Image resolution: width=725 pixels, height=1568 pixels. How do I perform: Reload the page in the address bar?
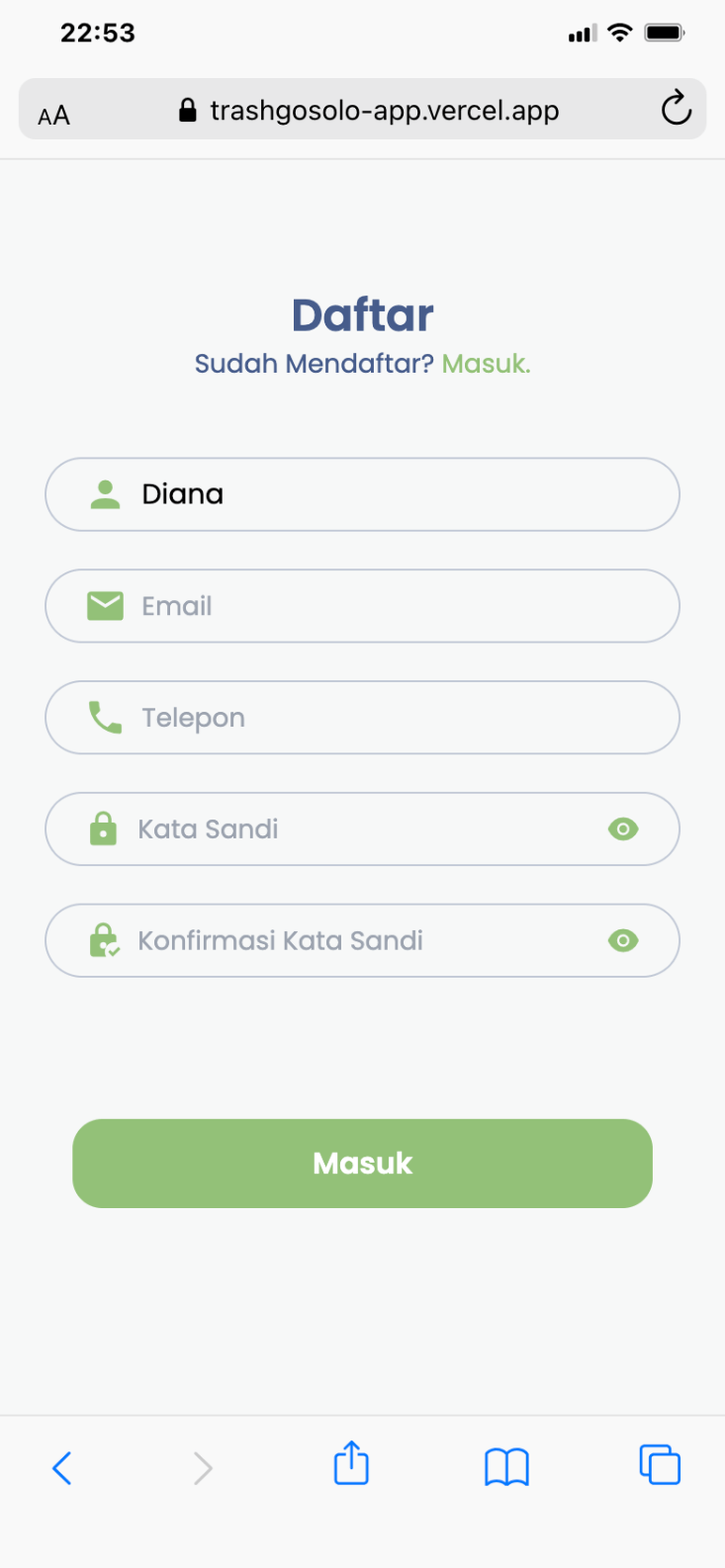coord(677,109)
